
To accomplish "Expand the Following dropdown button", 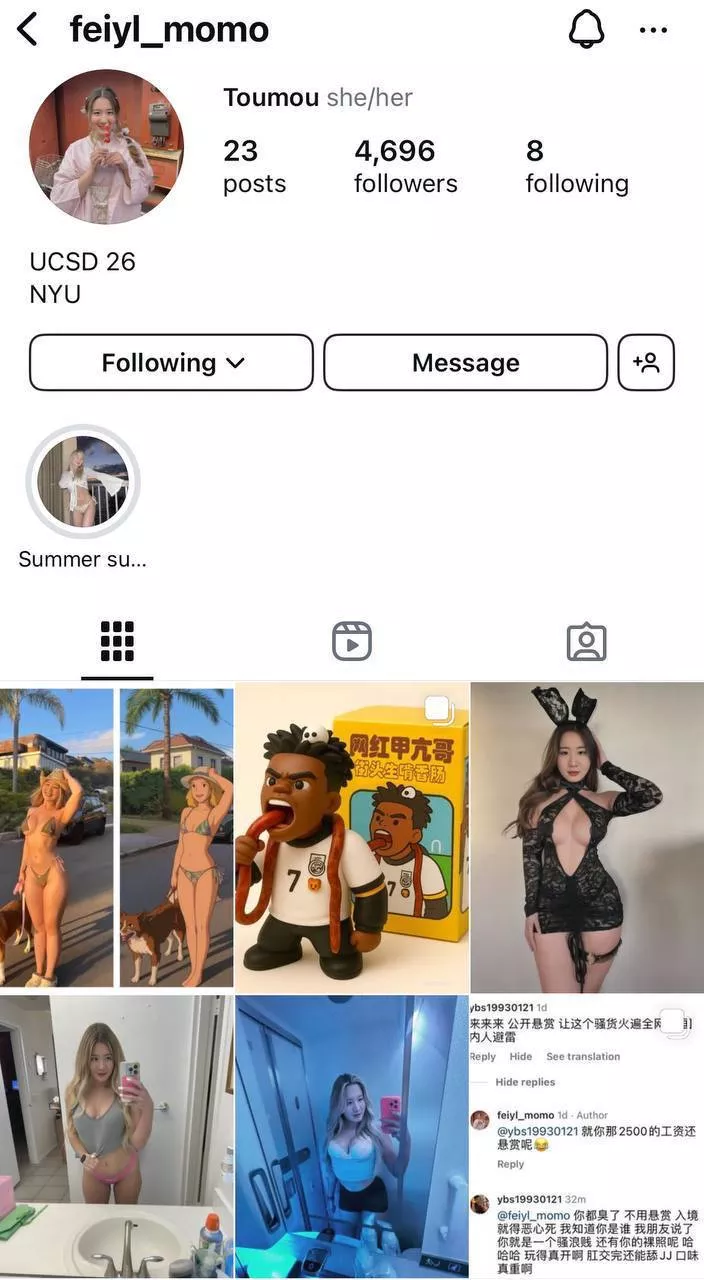I will point(171,362).
